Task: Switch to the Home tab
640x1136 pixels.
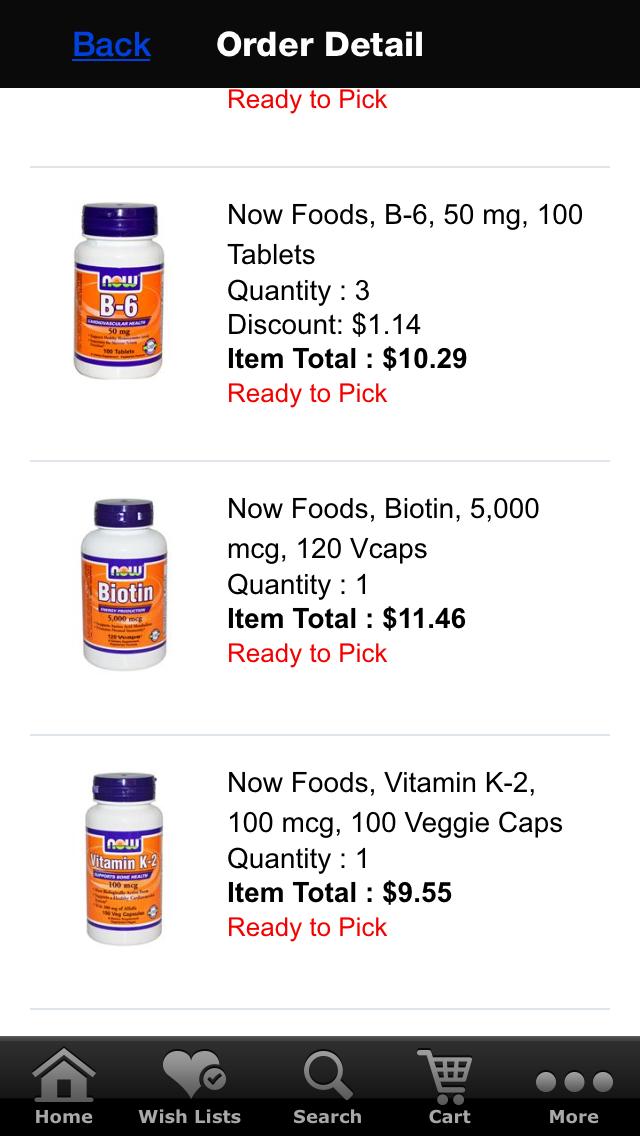Action: click(x=64, y=1087)
